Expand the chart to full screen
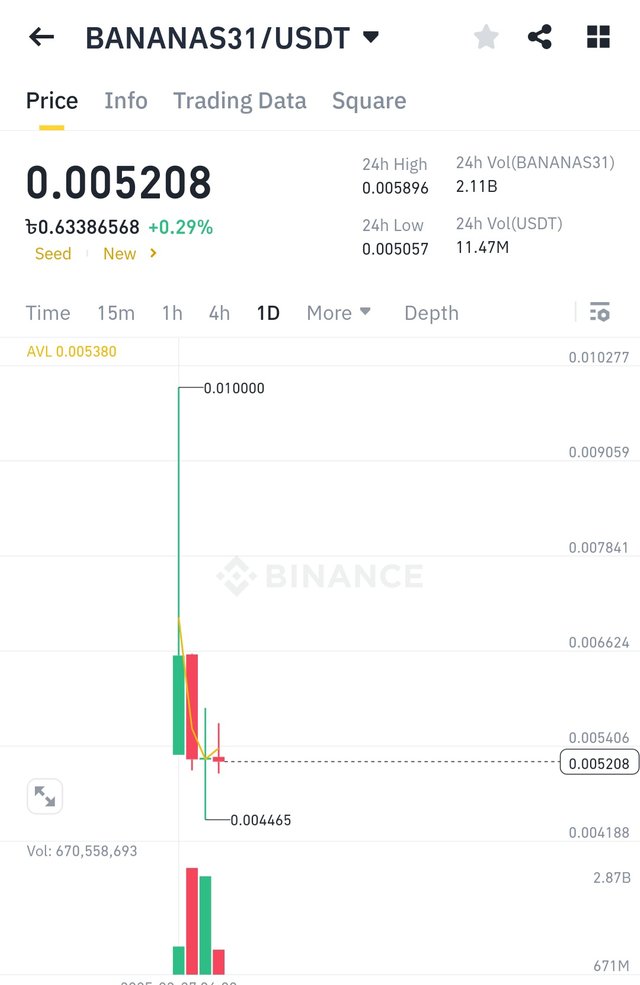This screenshot has width=640, height=985. click(x=45, y=797)
